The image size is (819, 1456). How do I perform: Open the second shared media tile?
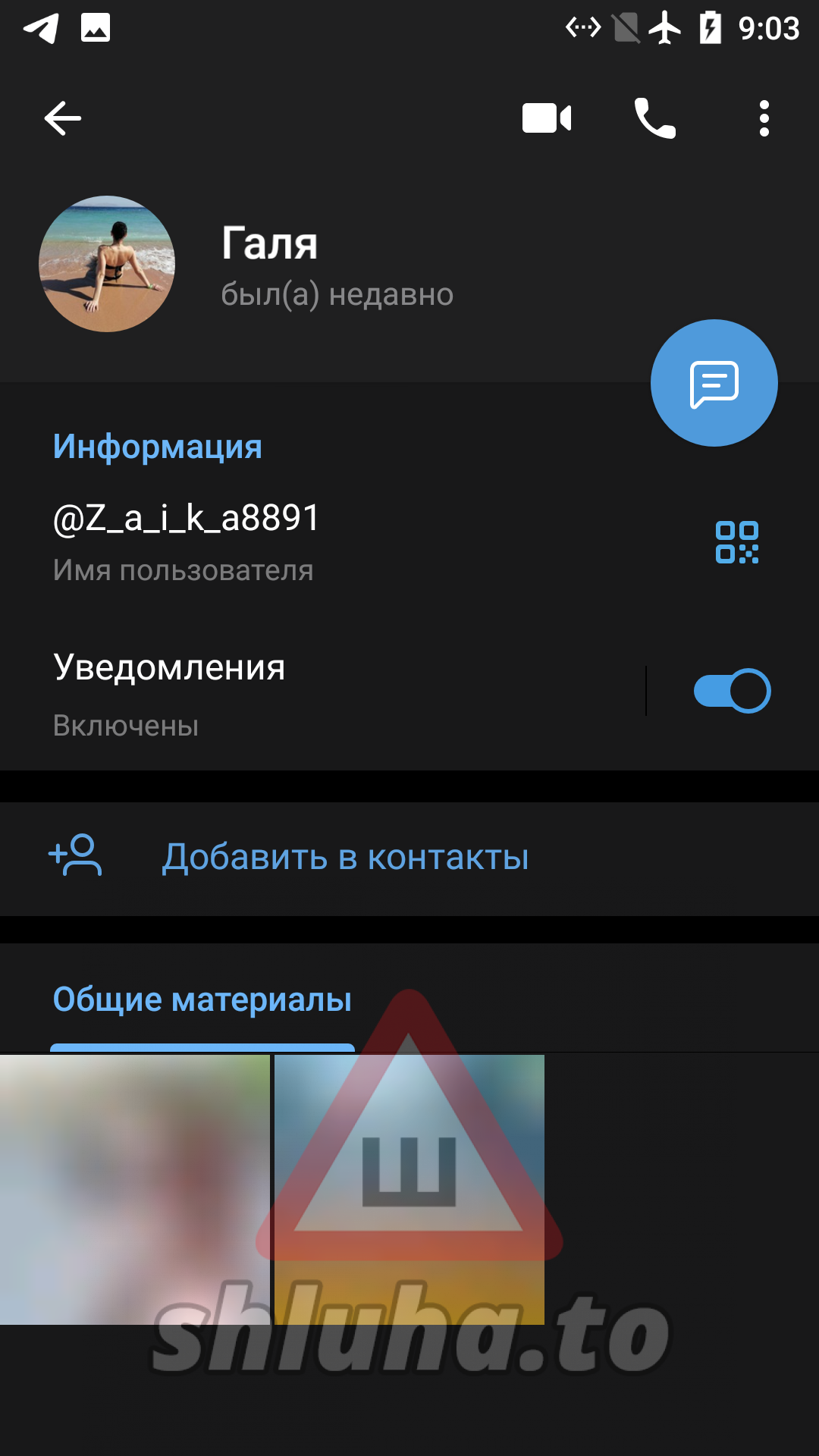coord(409,1189)
